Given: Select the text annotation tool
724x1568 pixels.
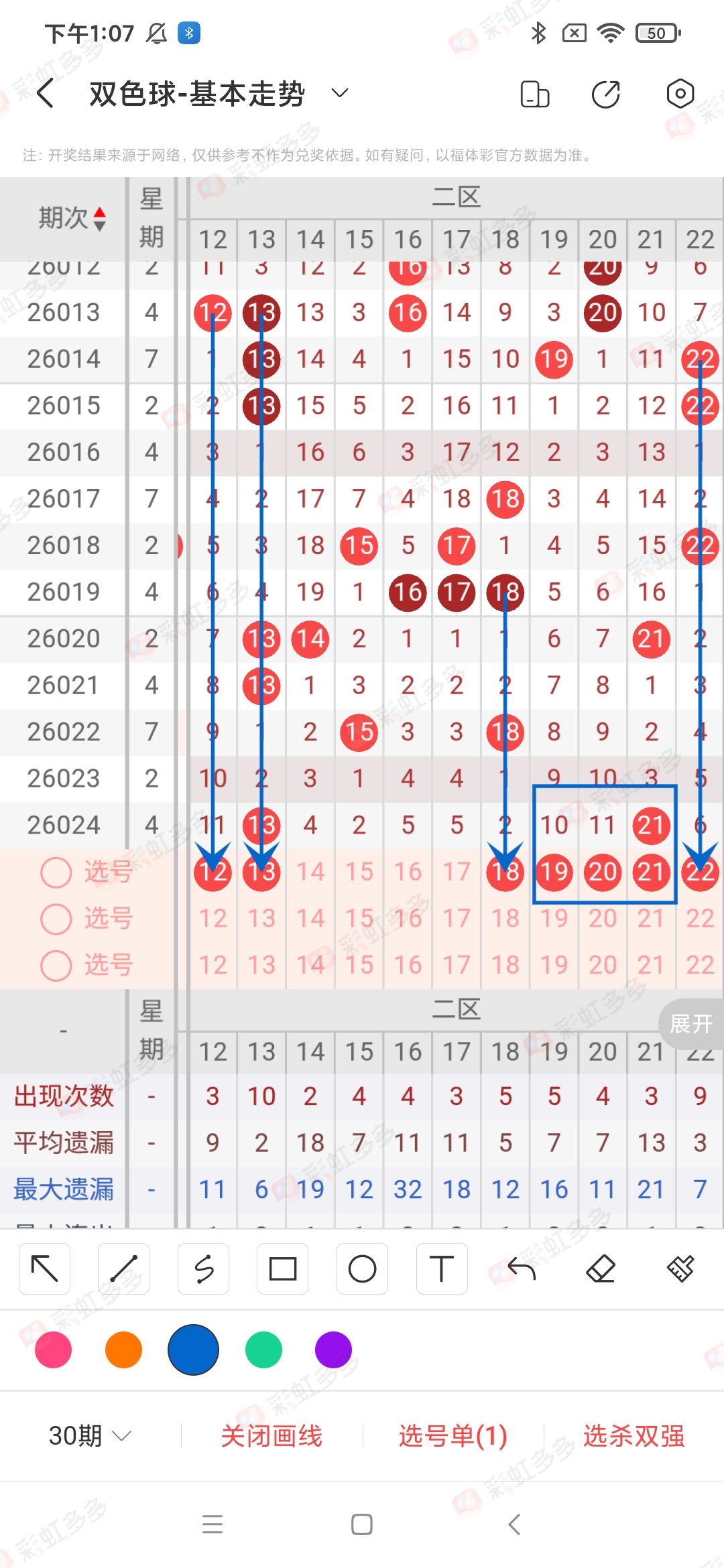Looking at the screenshot, I should [x=442, y=1268].
